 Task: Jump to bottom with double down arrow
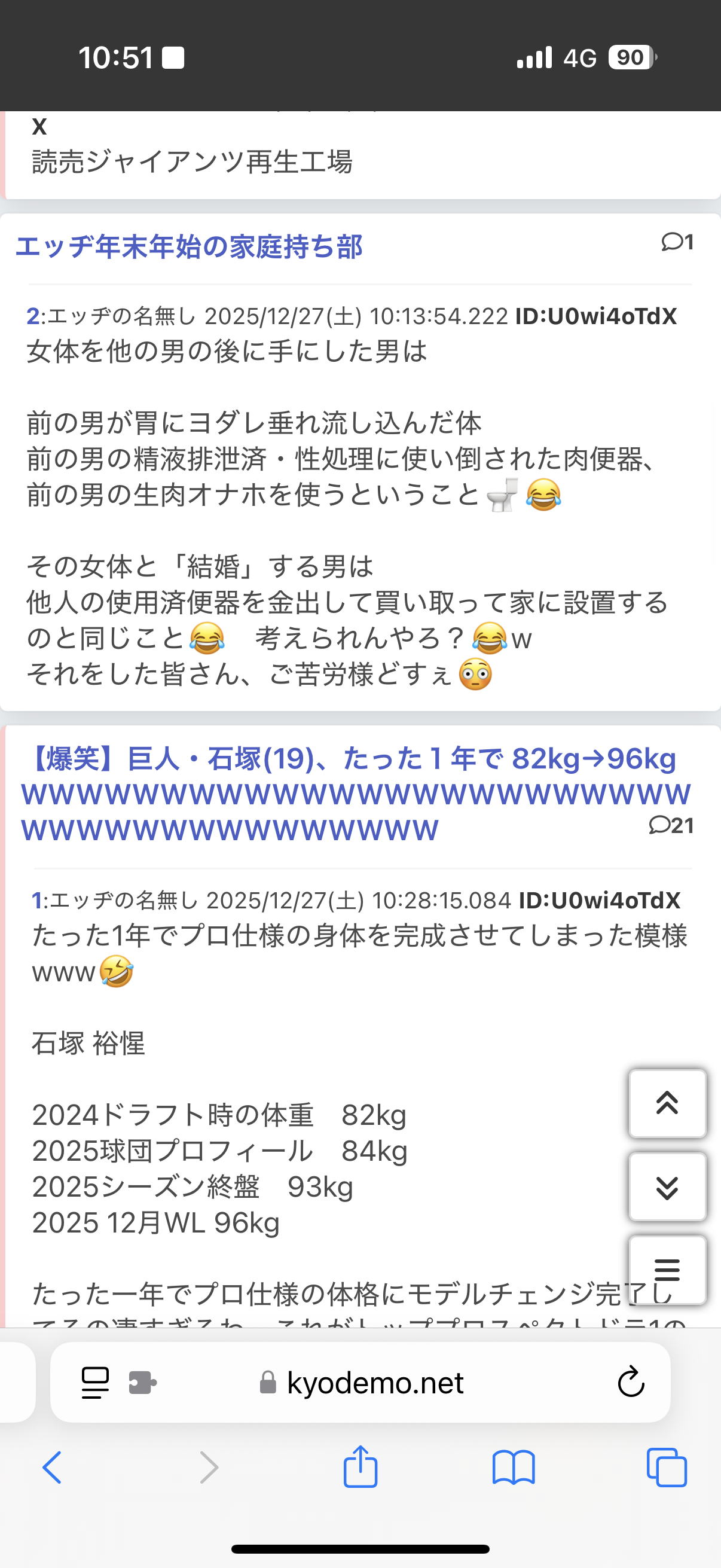click(x=667, y=1186)
